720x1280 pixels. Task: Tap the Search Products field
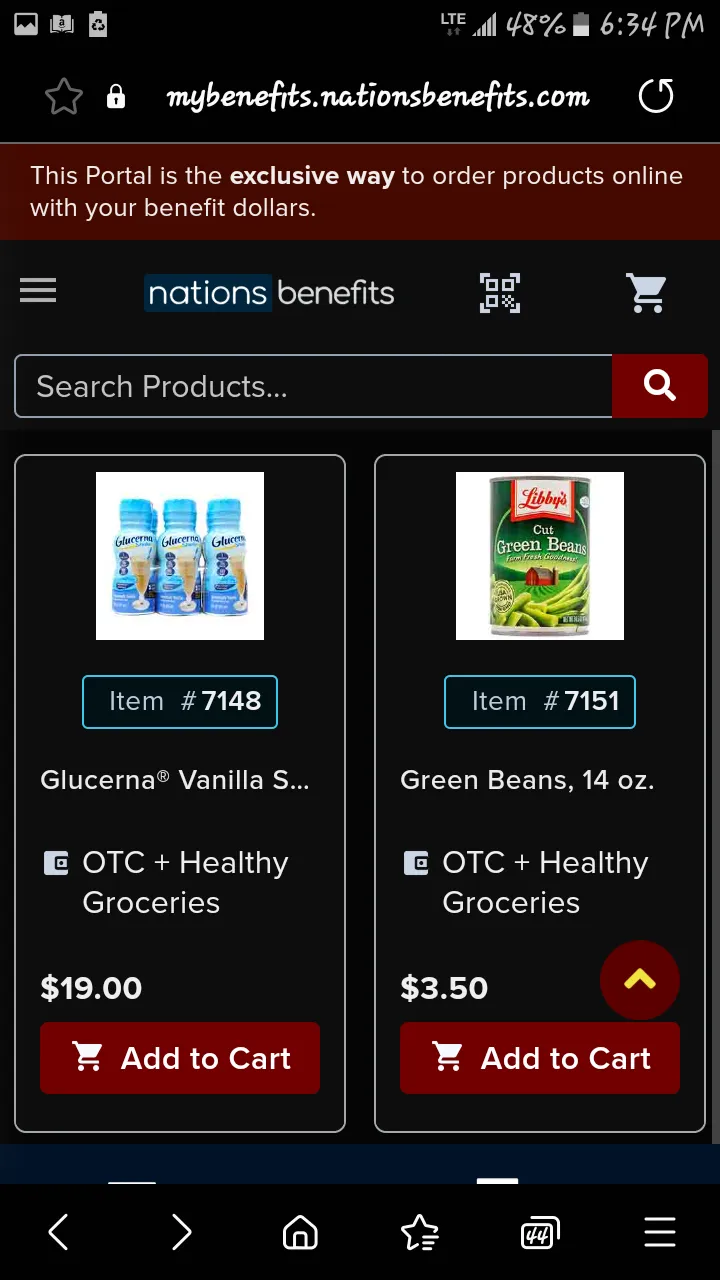(313, 386)
